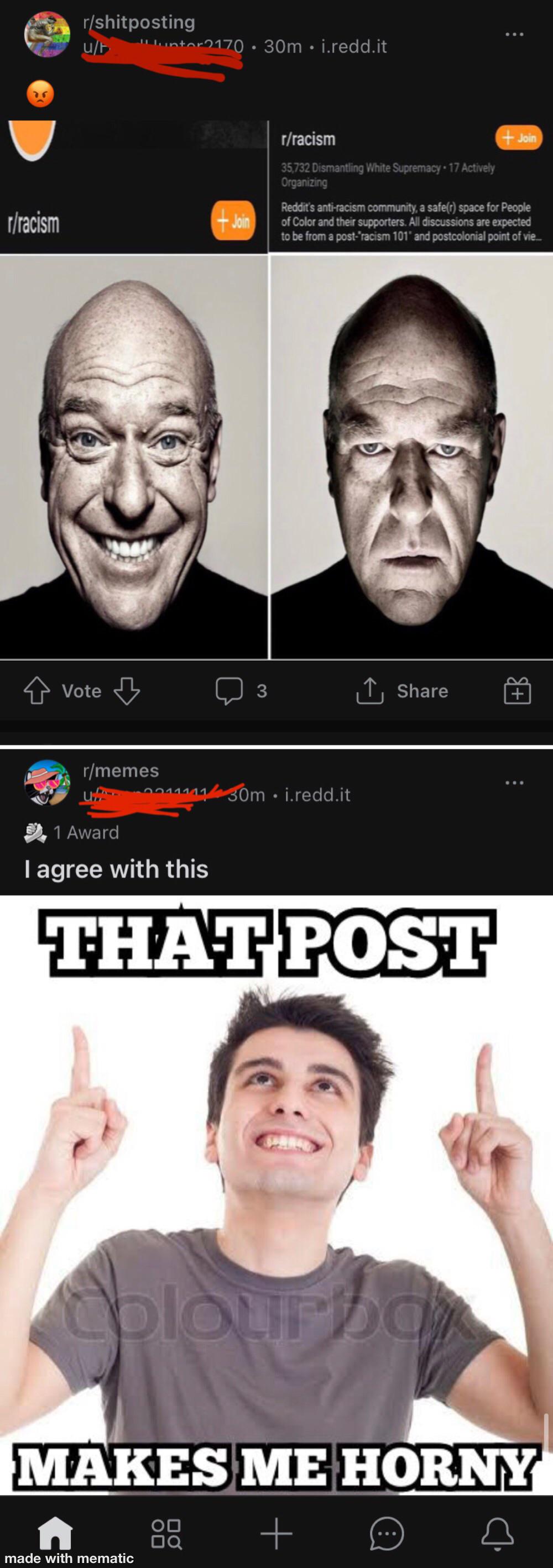Image resolution: width=553 pixels, height=1568 pixels.
Task: Create a new post with the plus button
Action: (x=276, y=1533)
